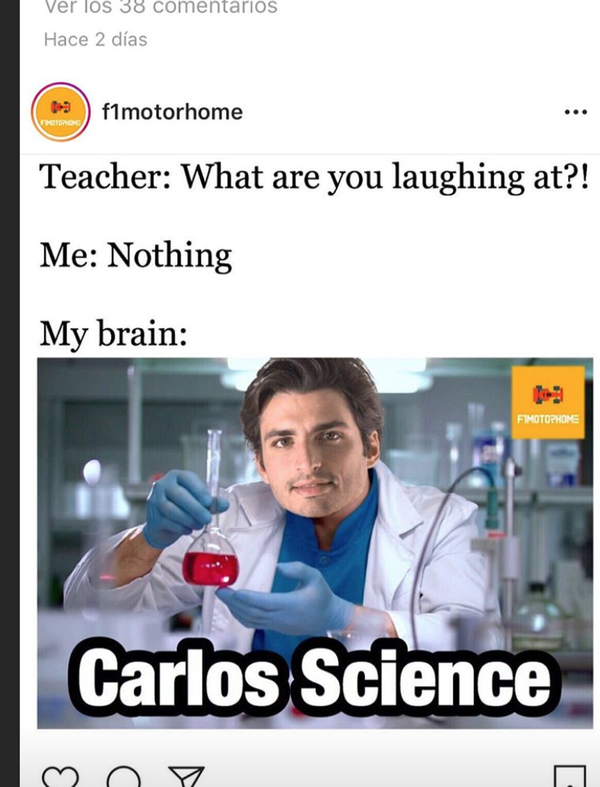Open the f1motorhome username
The image size is (600, 787).
[x=172, y=112]
